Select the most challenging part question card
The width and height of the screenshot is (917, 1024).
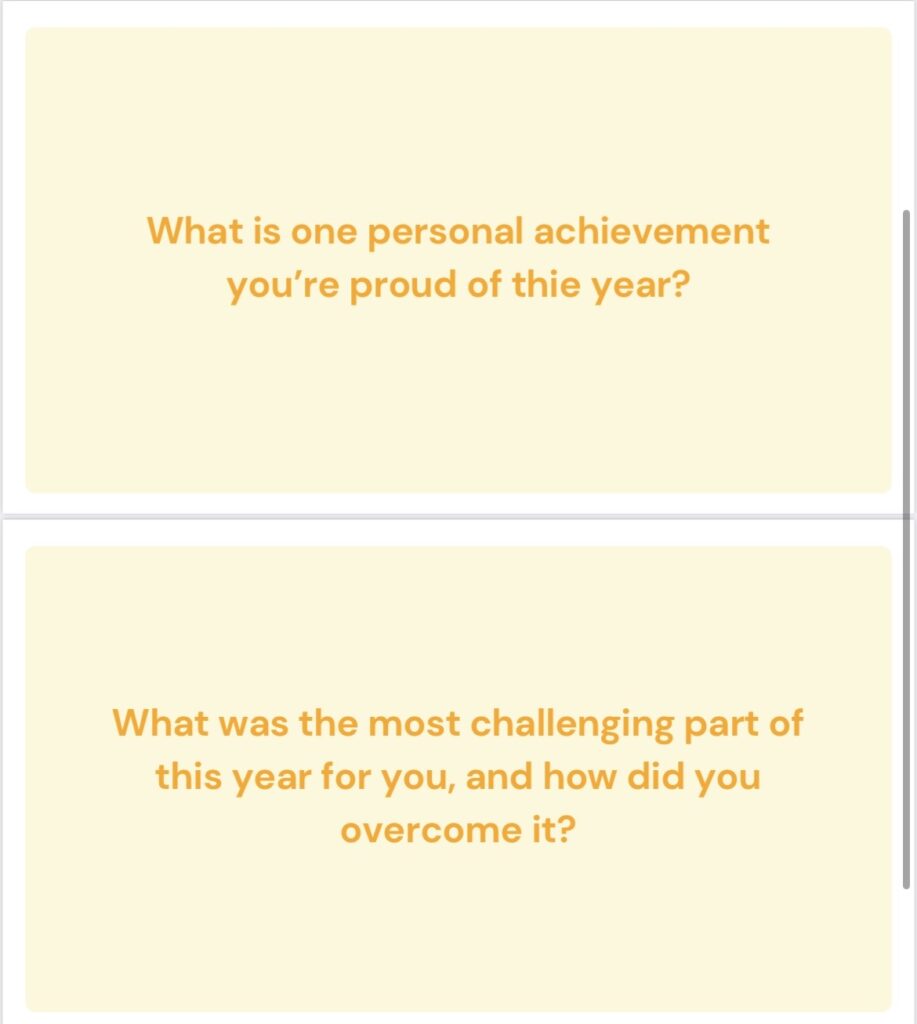(x=458, y=778)
